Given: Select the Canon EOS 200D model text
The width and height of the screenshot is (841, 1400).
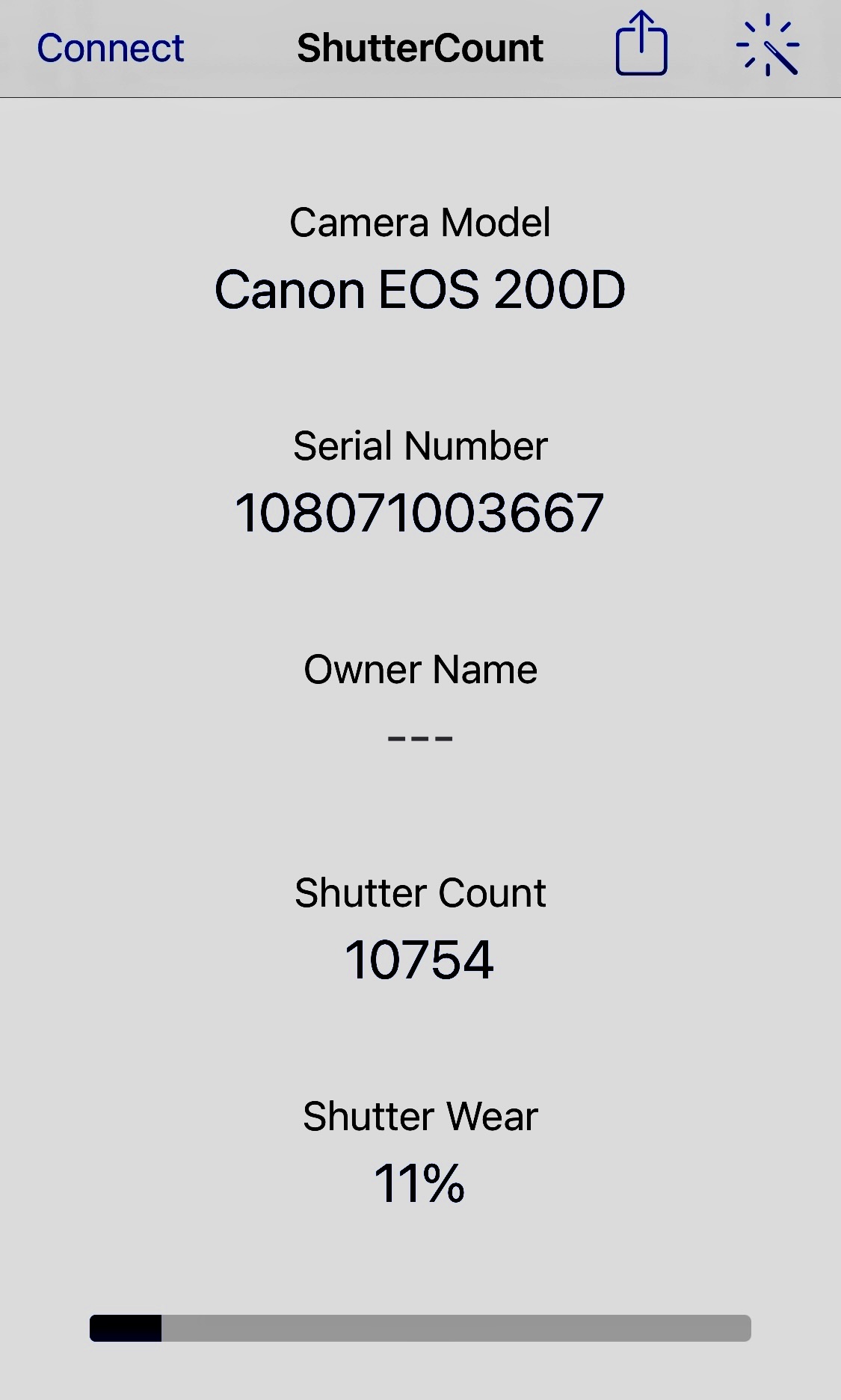Looking at the screenshot, I should click(420, 290).
